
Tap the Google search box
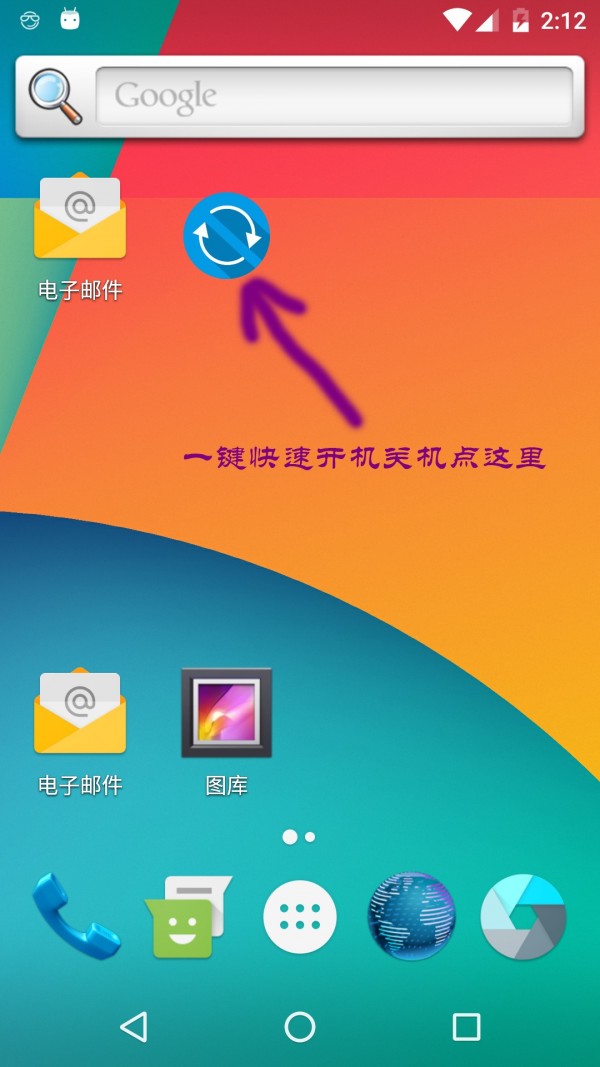click(333, 97)
